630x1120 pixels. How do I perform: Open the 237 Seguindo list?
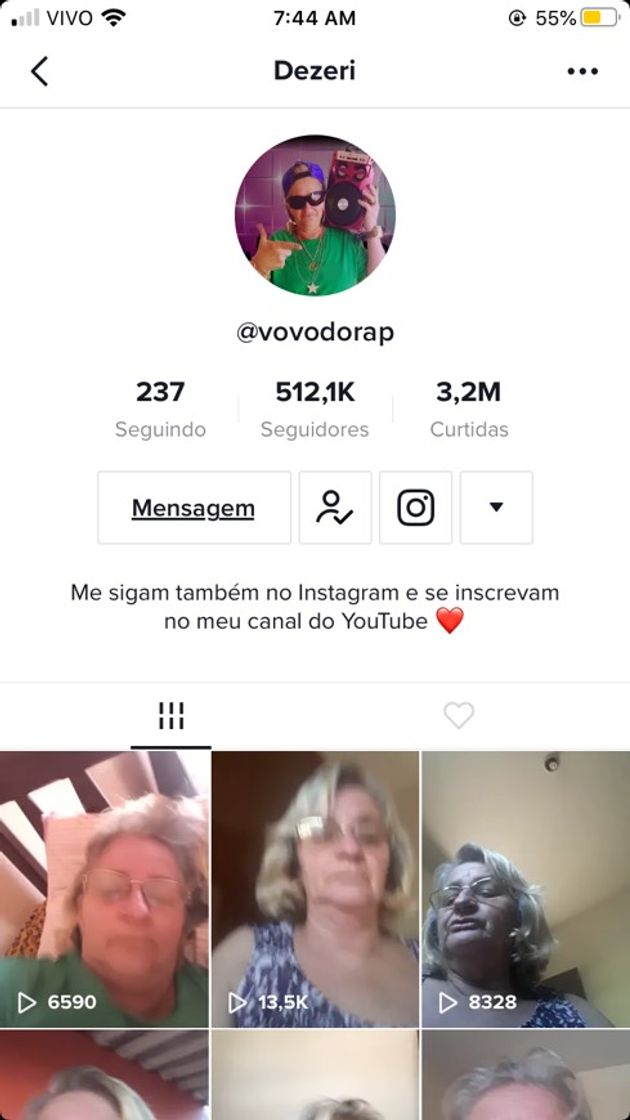click(160, 408)
